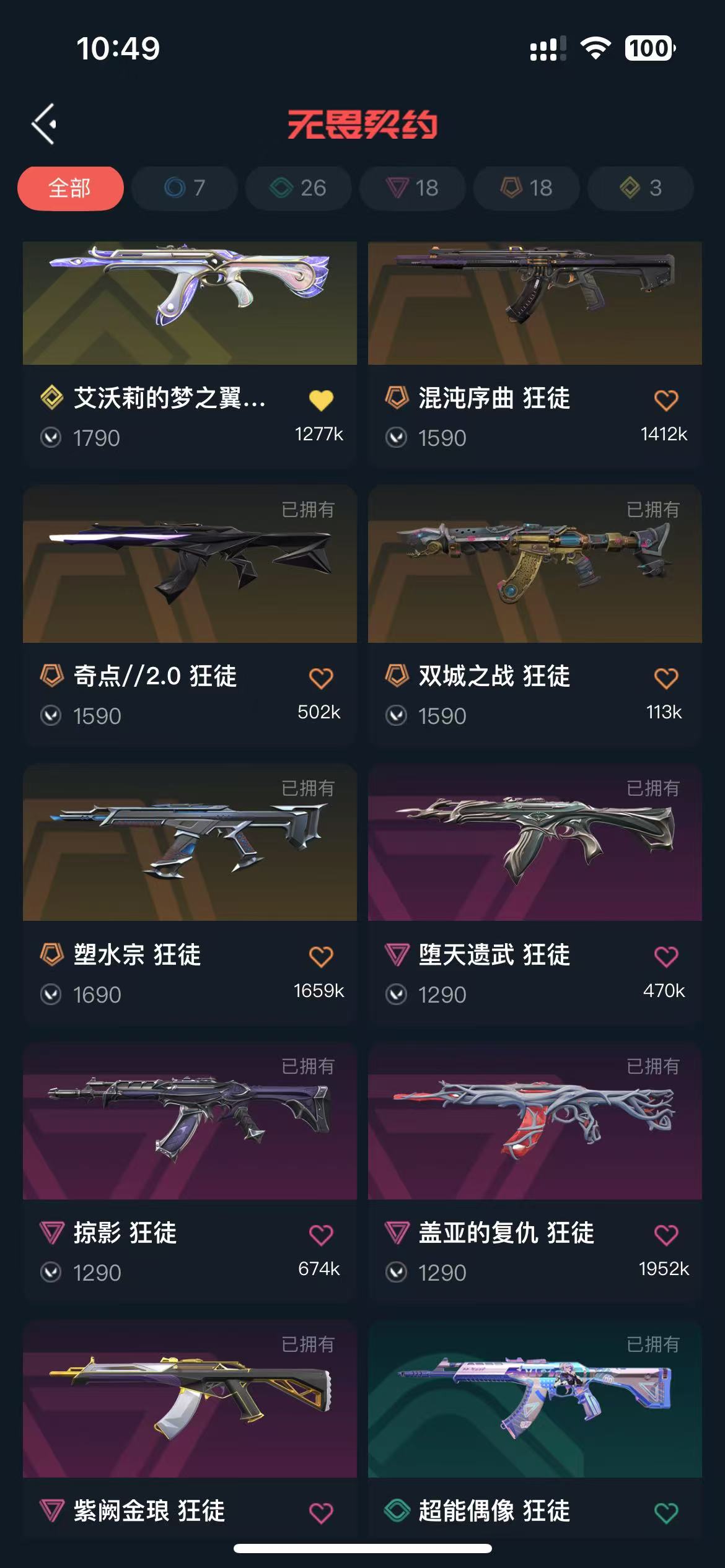Select the 全部 filter tab
Viewport: 725px width, 1568px height.
coord(70,188)
